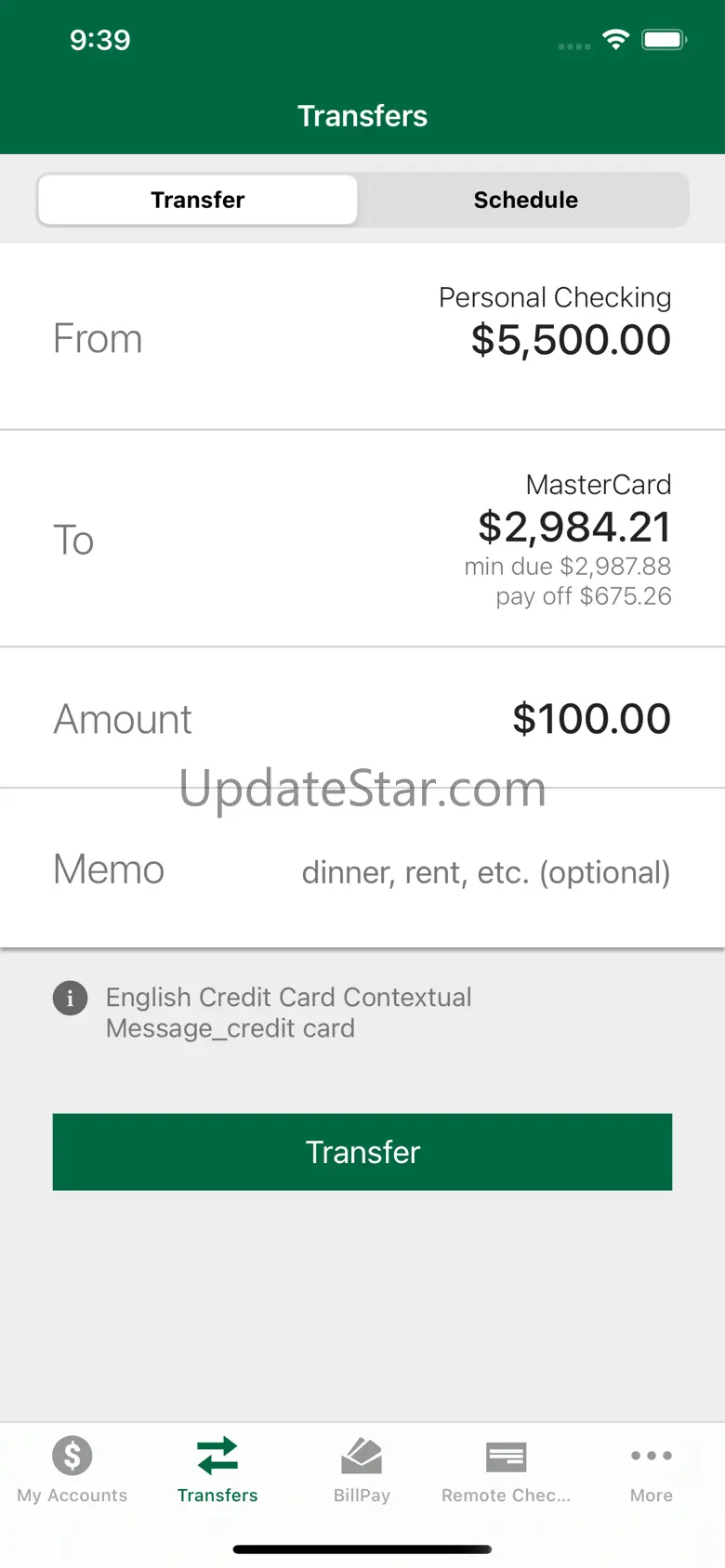Submit with the green Transfer button
Screen dimensions: 725x1568
coord(362,1152)
